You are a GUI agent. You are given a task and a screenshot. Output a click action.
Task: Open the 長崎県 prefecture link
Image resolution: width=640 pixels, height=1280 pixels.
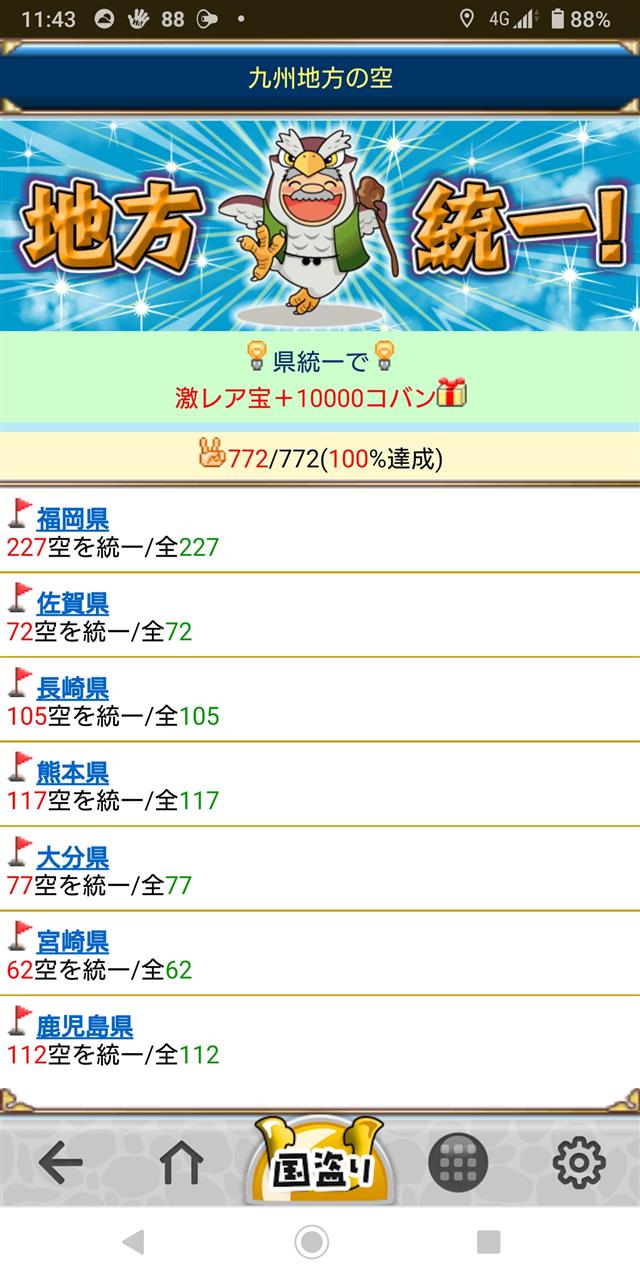point(73,688)
